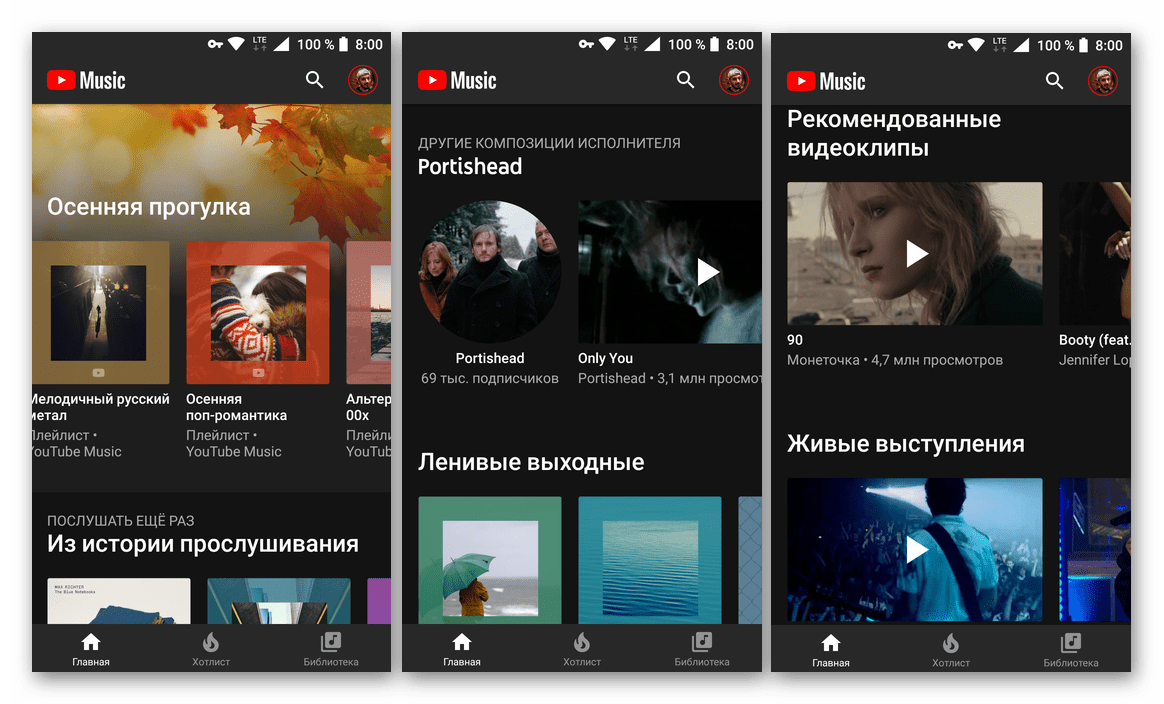This screenshot has height=704, width=1164.
Task: Play the Only You video by Portishead
Action: (670, 272)
